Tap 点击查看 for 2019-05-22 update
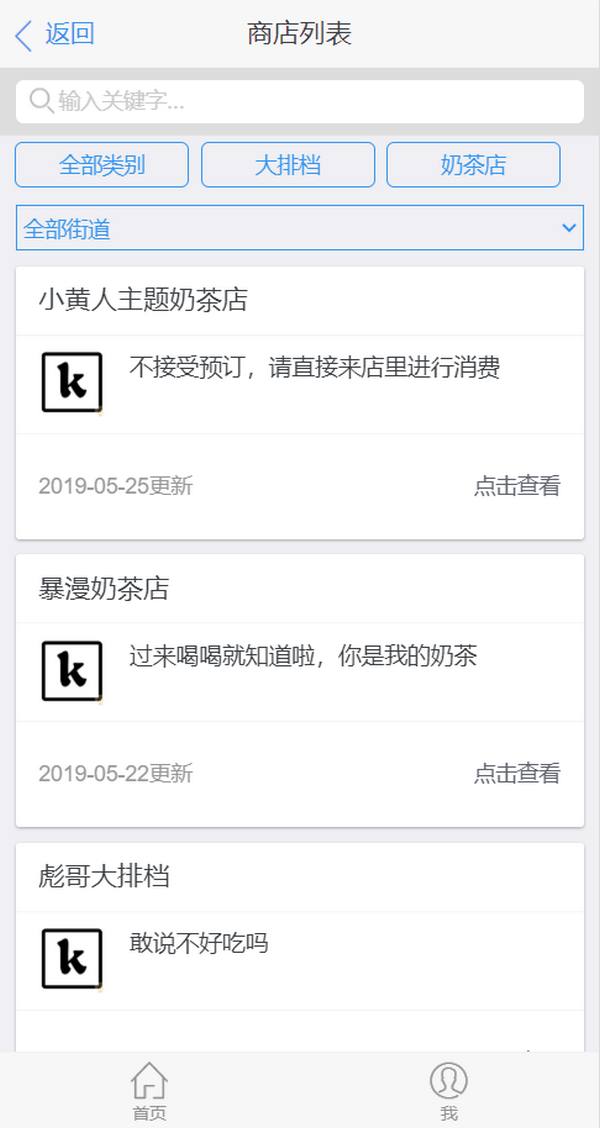This screenshot has height=1128, width=600. pos(517,773)
